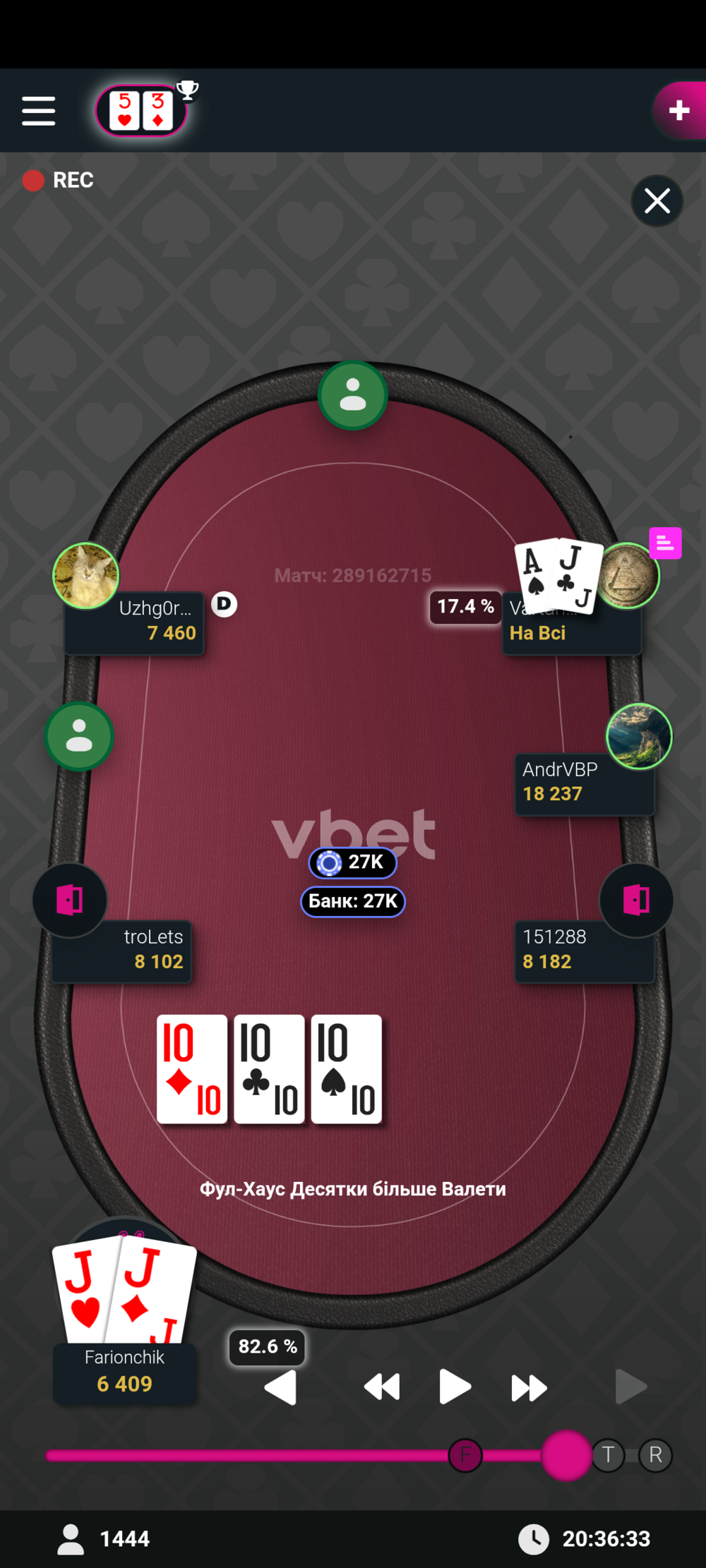The image size is (706, 1568).
Task: Fast forward the hand replay
Action: [x=529, y=1387]
